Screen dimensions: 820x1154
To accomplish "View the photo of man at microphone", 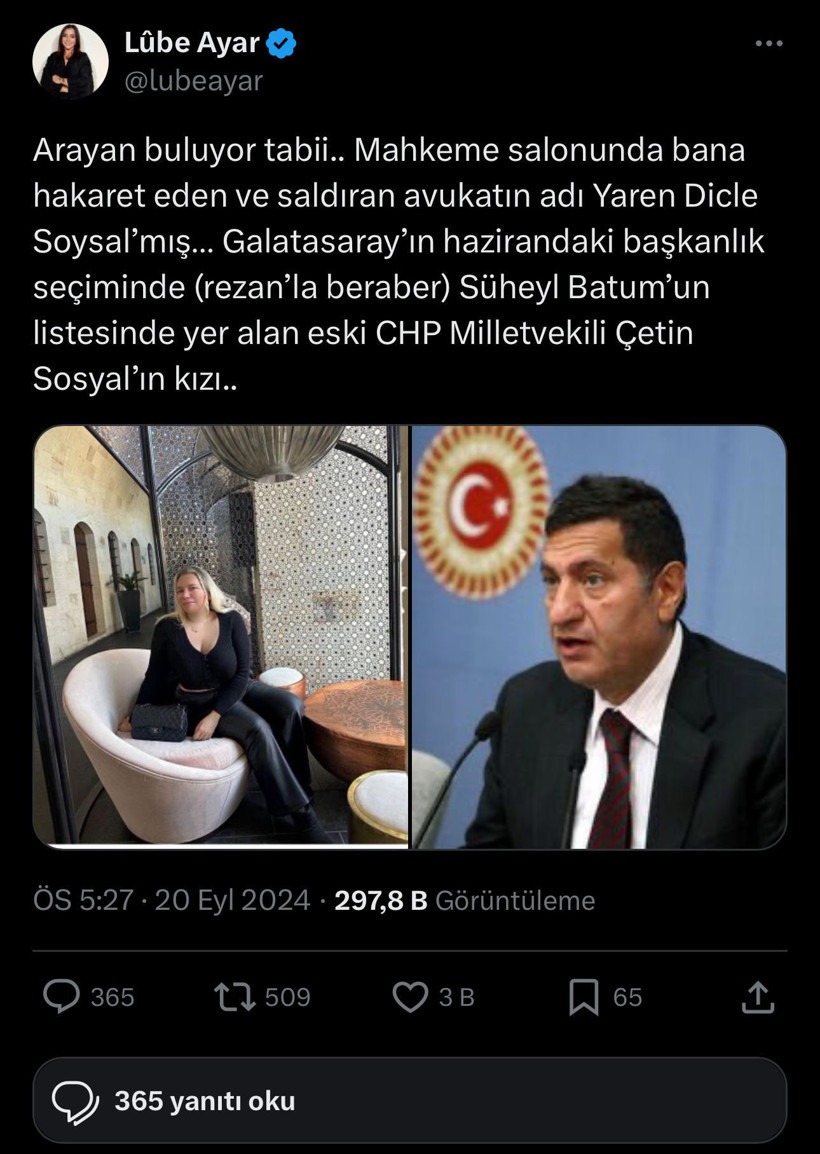I will click(x=599, y=637).
